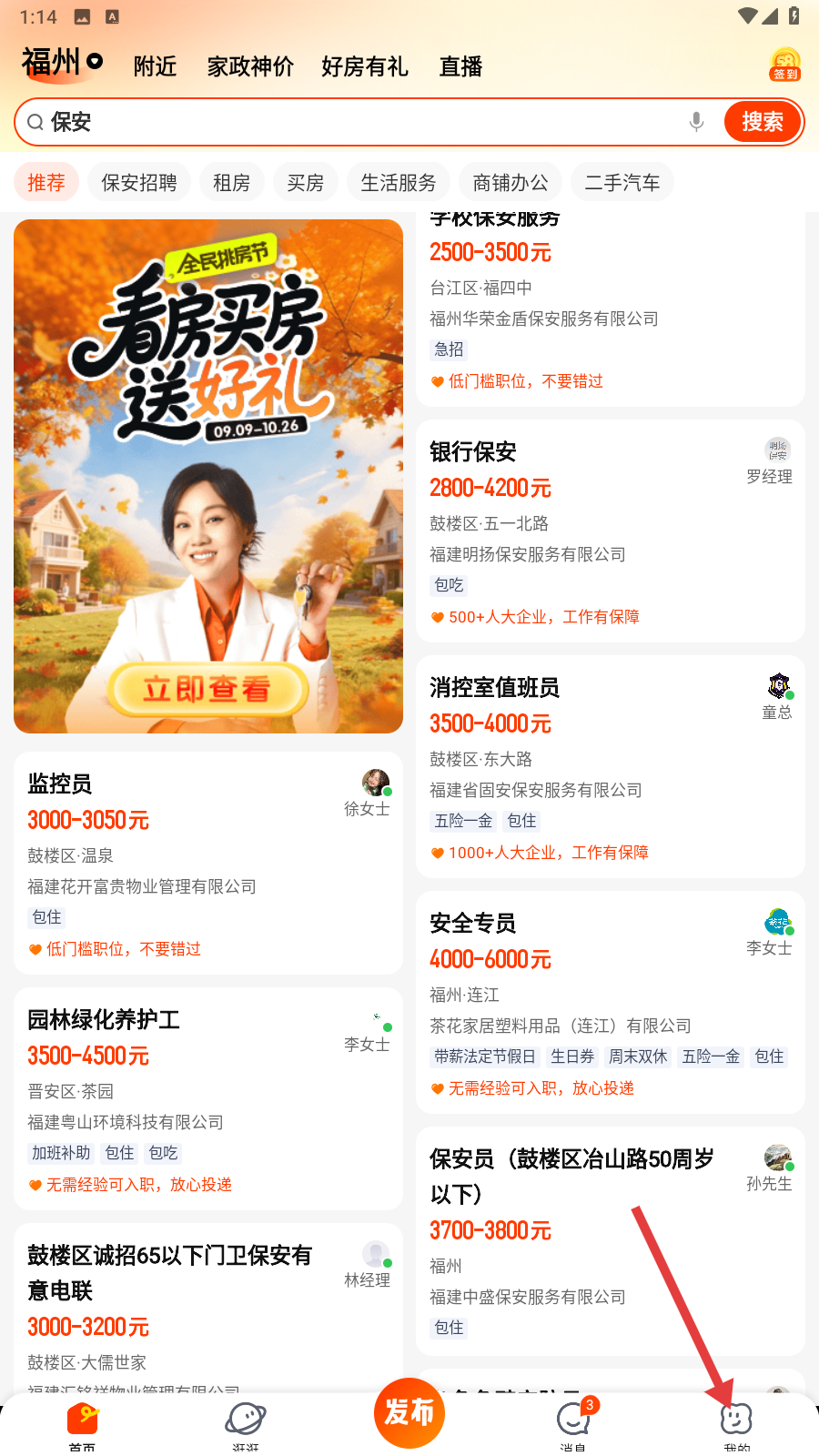The image size is (819, 1456).
Task: Switch to the 附近 tab
Action: tap(155, 66)
